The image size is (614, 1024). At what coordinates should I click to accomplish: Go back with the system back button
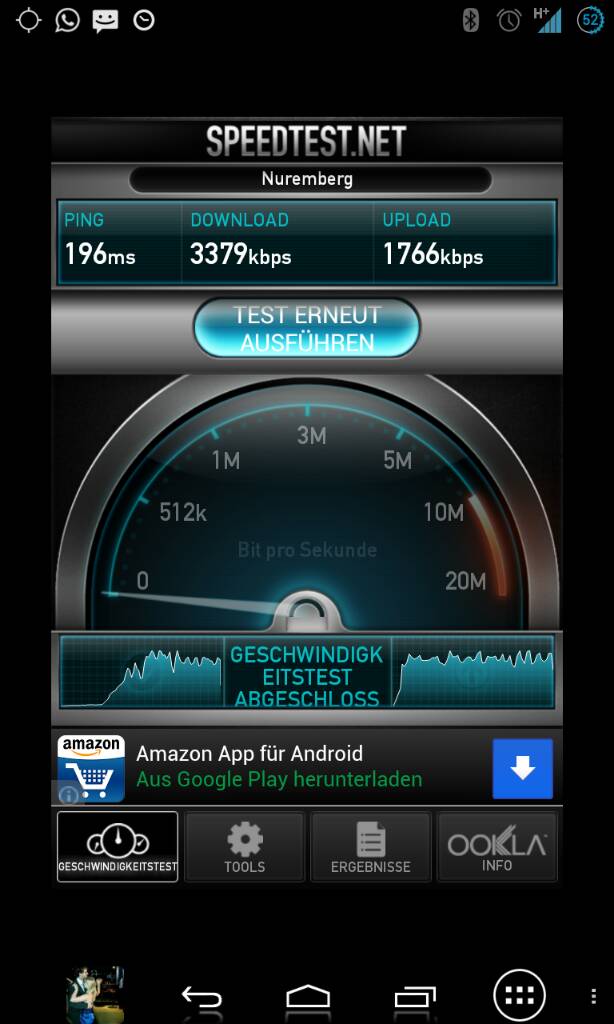point(202,997)
